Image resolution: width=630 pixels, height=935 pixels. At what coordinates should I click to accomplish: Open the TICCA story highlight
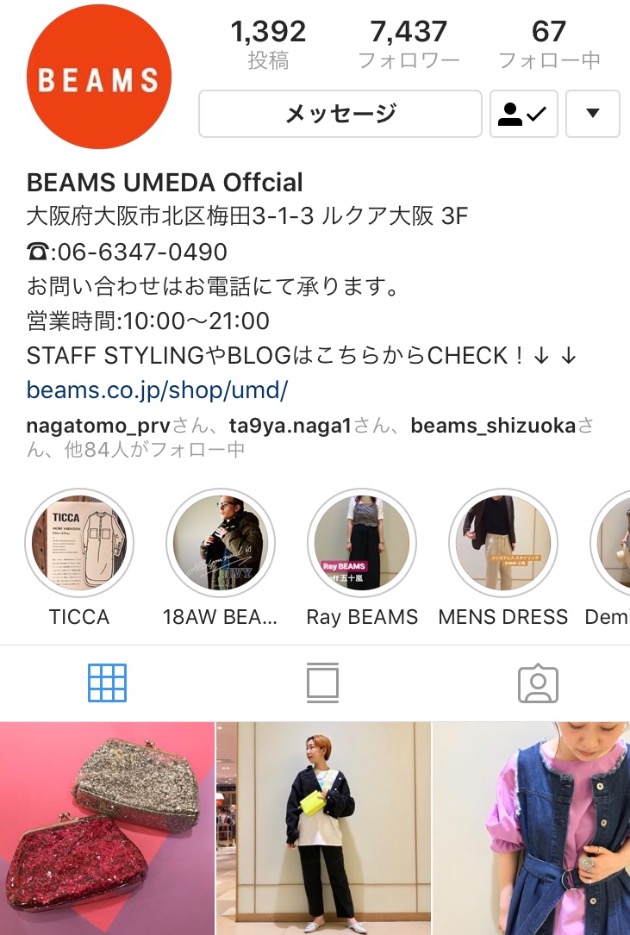point(79,543)
